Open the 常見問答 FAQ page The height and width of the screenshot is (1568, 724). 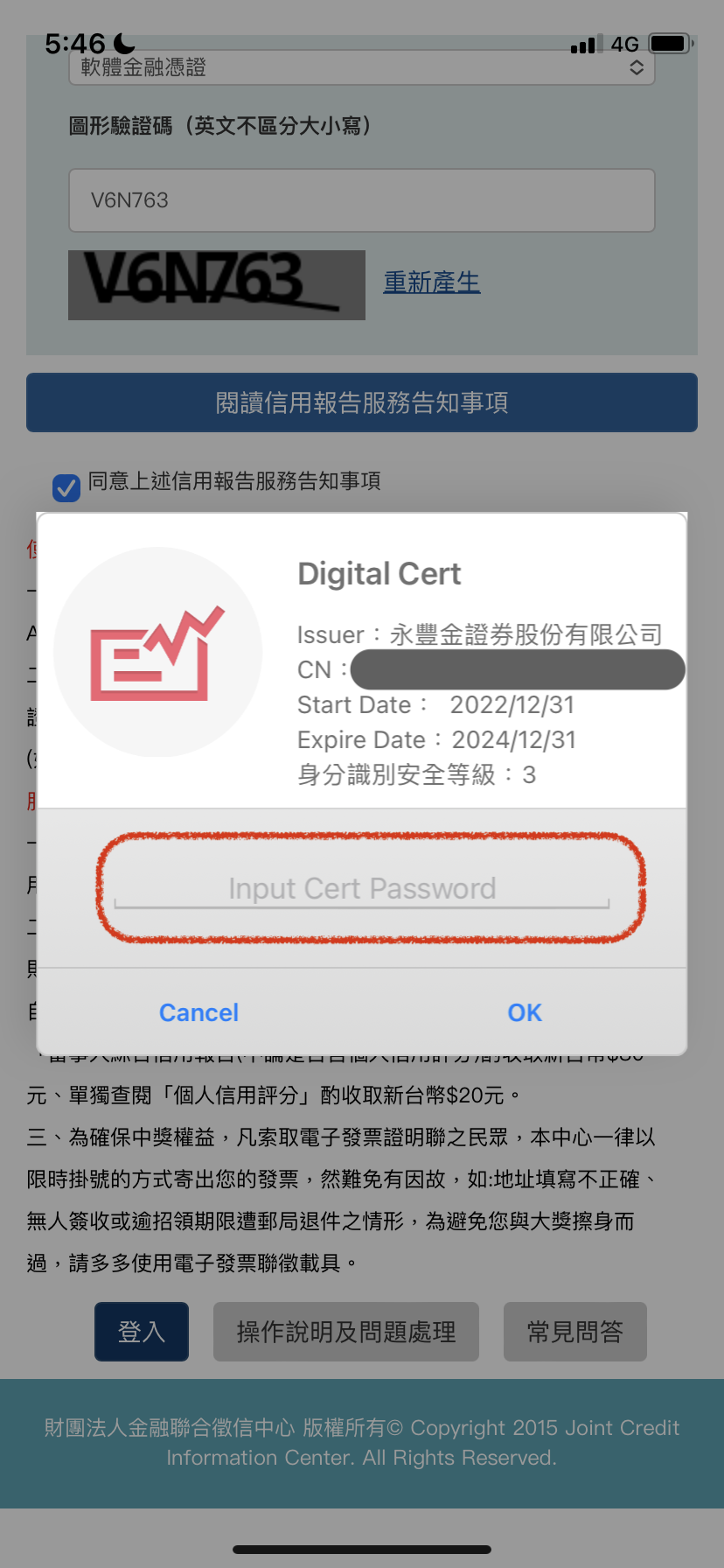point(574,1331)
